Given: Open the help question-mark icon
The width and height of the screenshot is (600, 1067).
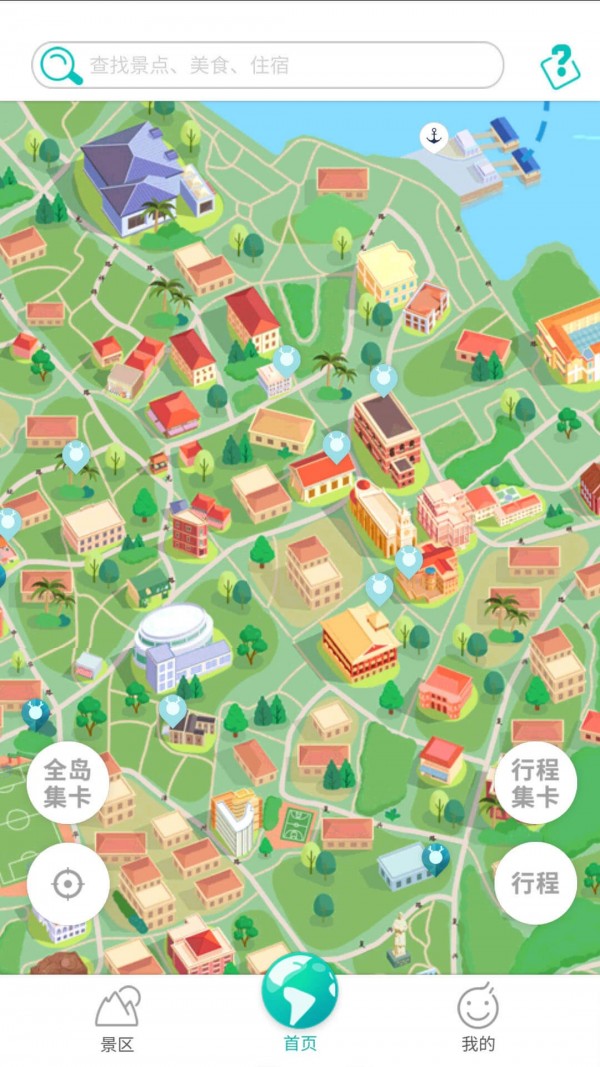Looking at the screenshot, I should [560, 66].
